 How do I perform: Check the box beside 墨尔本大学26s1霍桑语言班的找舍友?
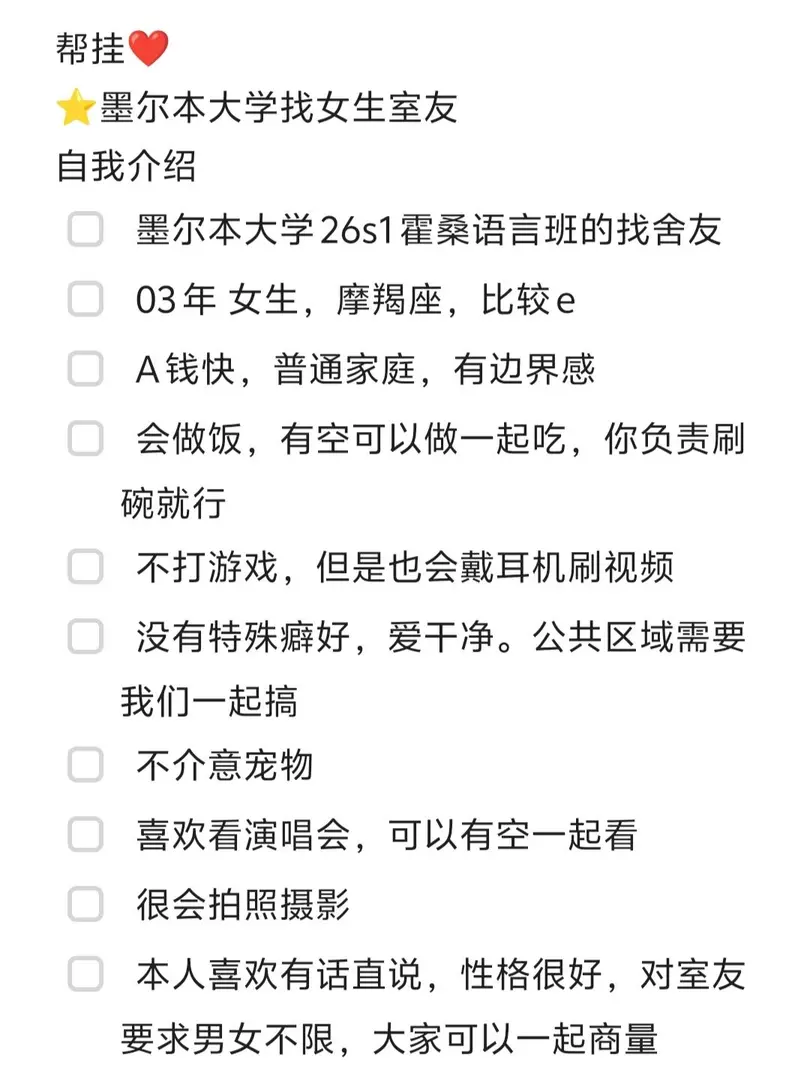point(85,229)
